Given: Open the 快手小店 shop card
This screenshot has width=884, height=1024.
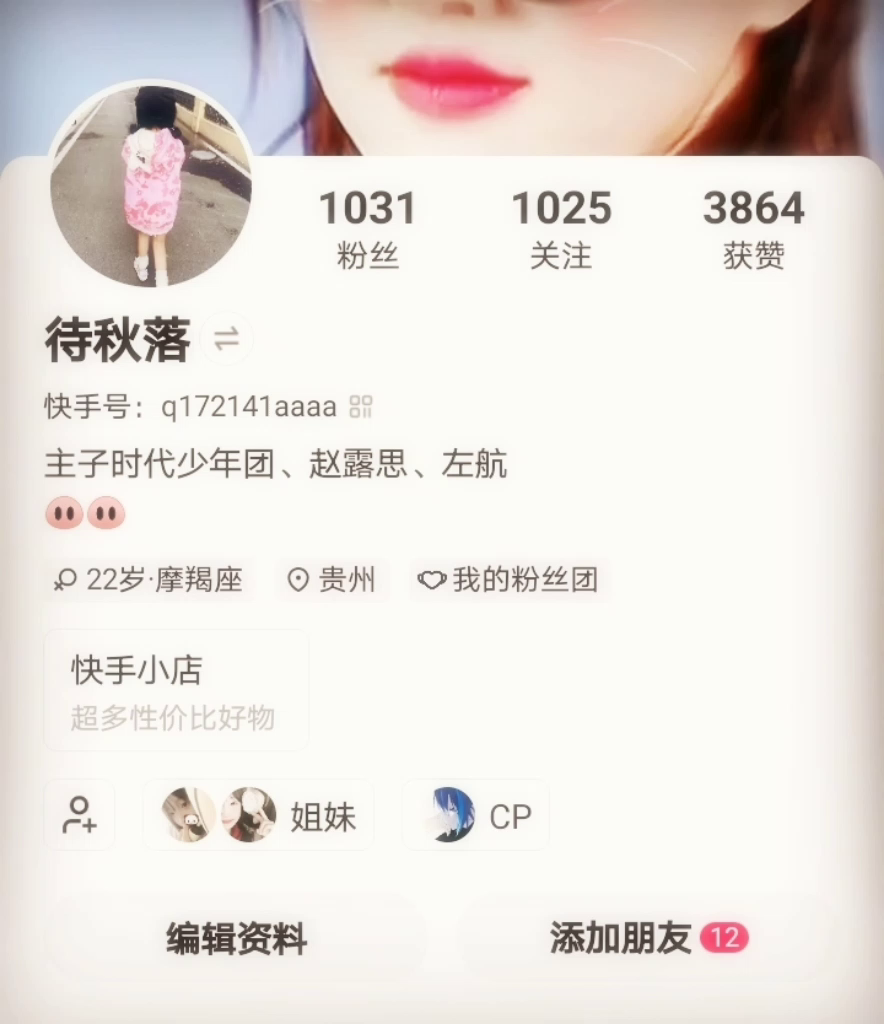Looking at the screenshot, I should coord(175,690).
